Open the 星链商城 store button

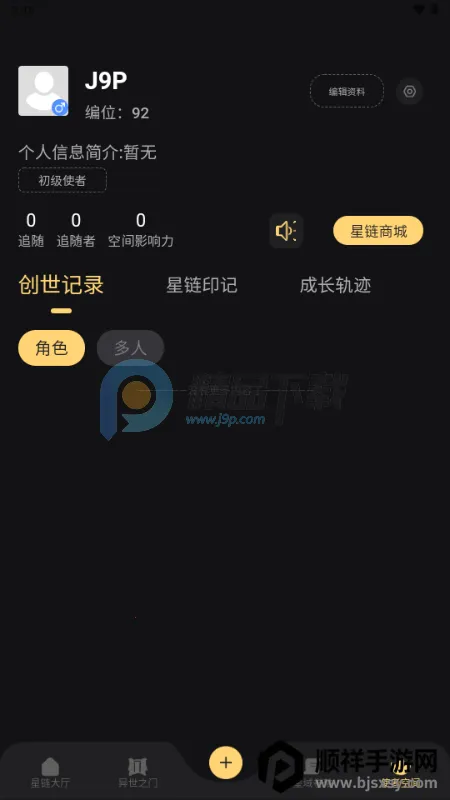(x=378, y=231)
